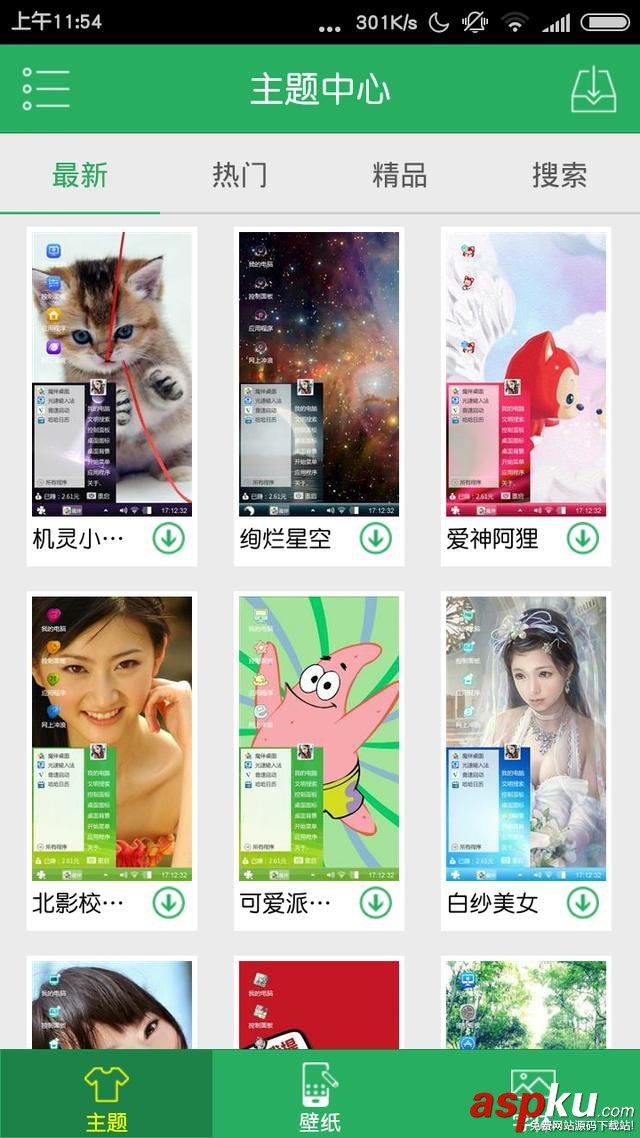This screenshot has width=640, height=1138.
Task: Download the 爱神阿狸 theme
Action: tap(583, 538)
